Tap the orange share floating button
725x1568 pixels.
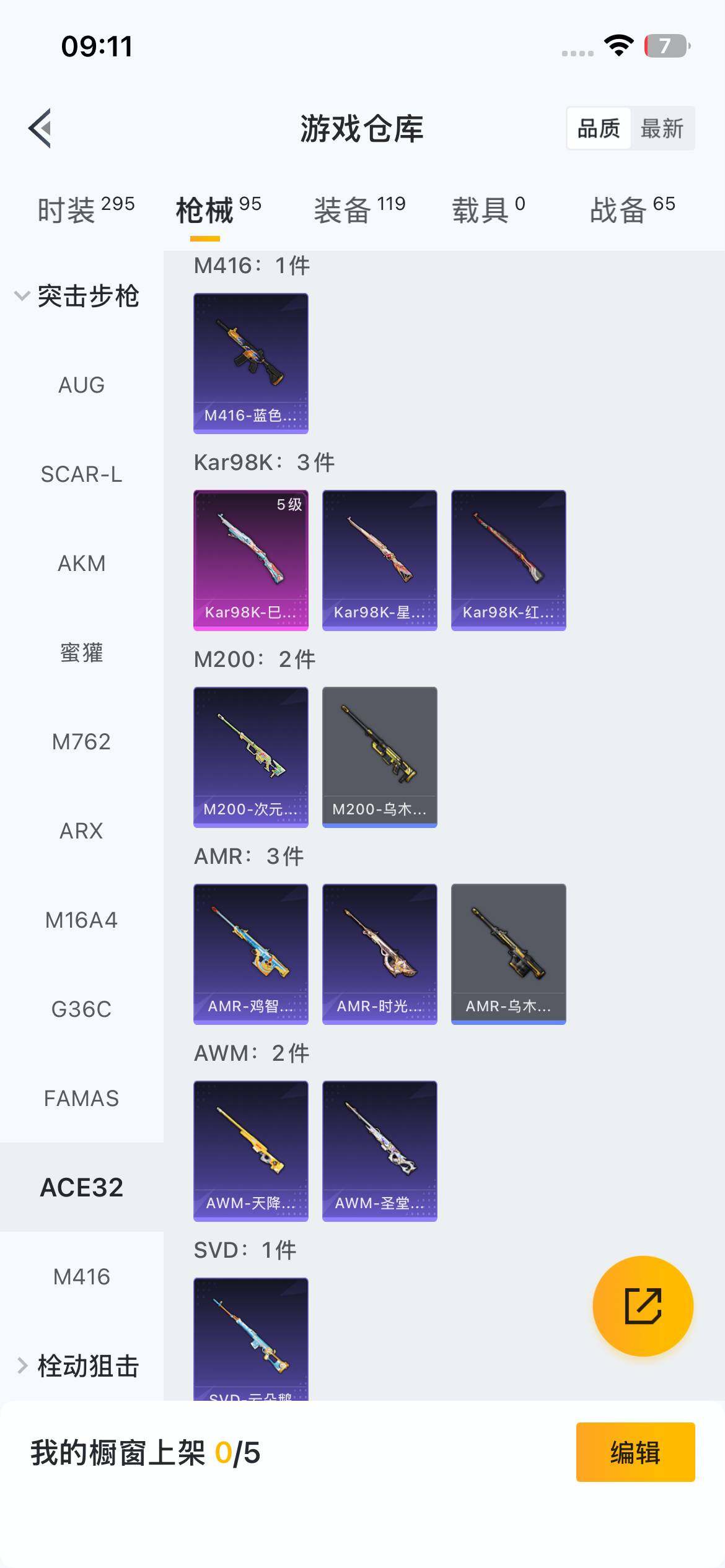click(x=643, y=1306)
